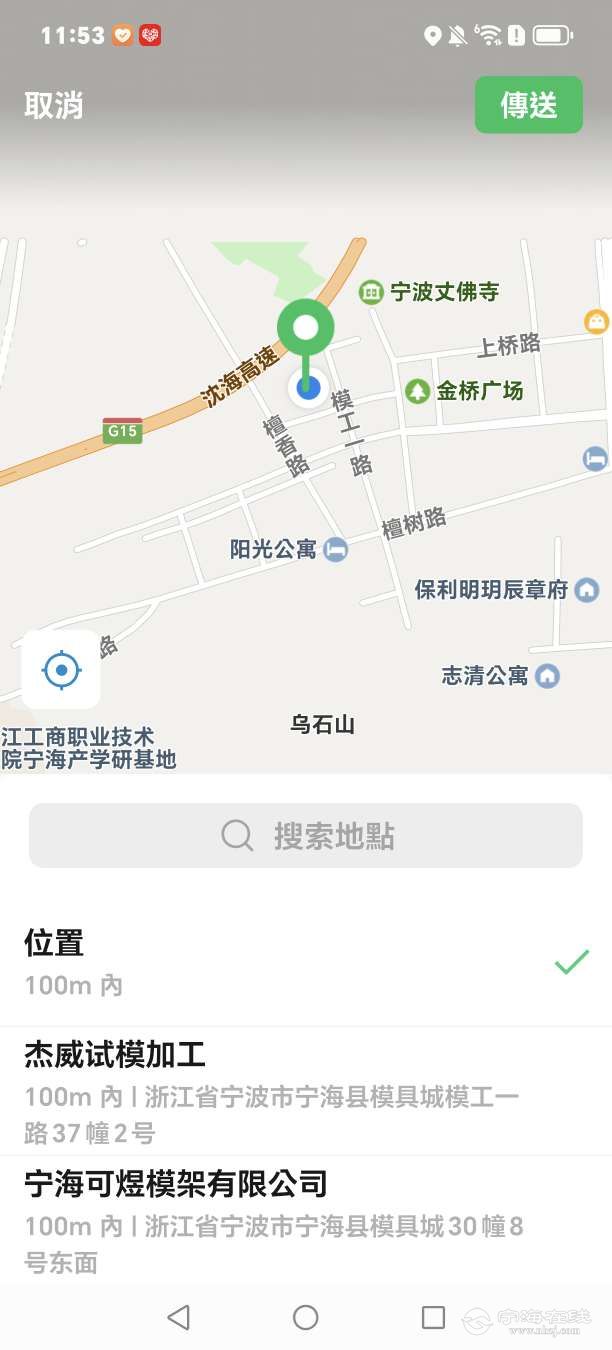This screenshot has width=612, height=1350.
Task: Choose 杰威试模加工 from the place list
Action: click(x=306, y=1092)
